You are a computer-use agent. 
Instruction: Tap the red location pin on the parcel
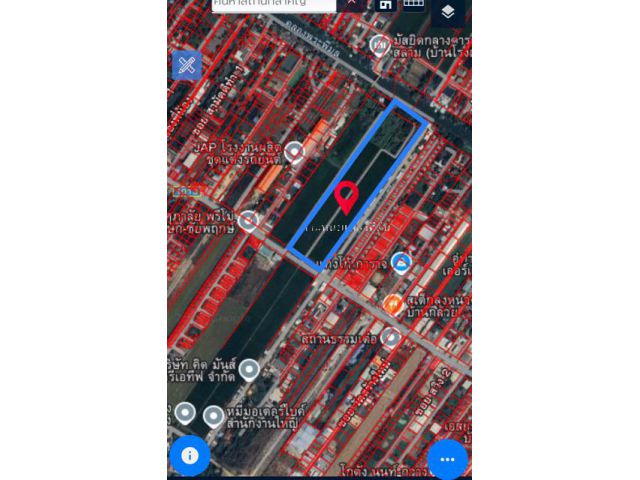346,196
